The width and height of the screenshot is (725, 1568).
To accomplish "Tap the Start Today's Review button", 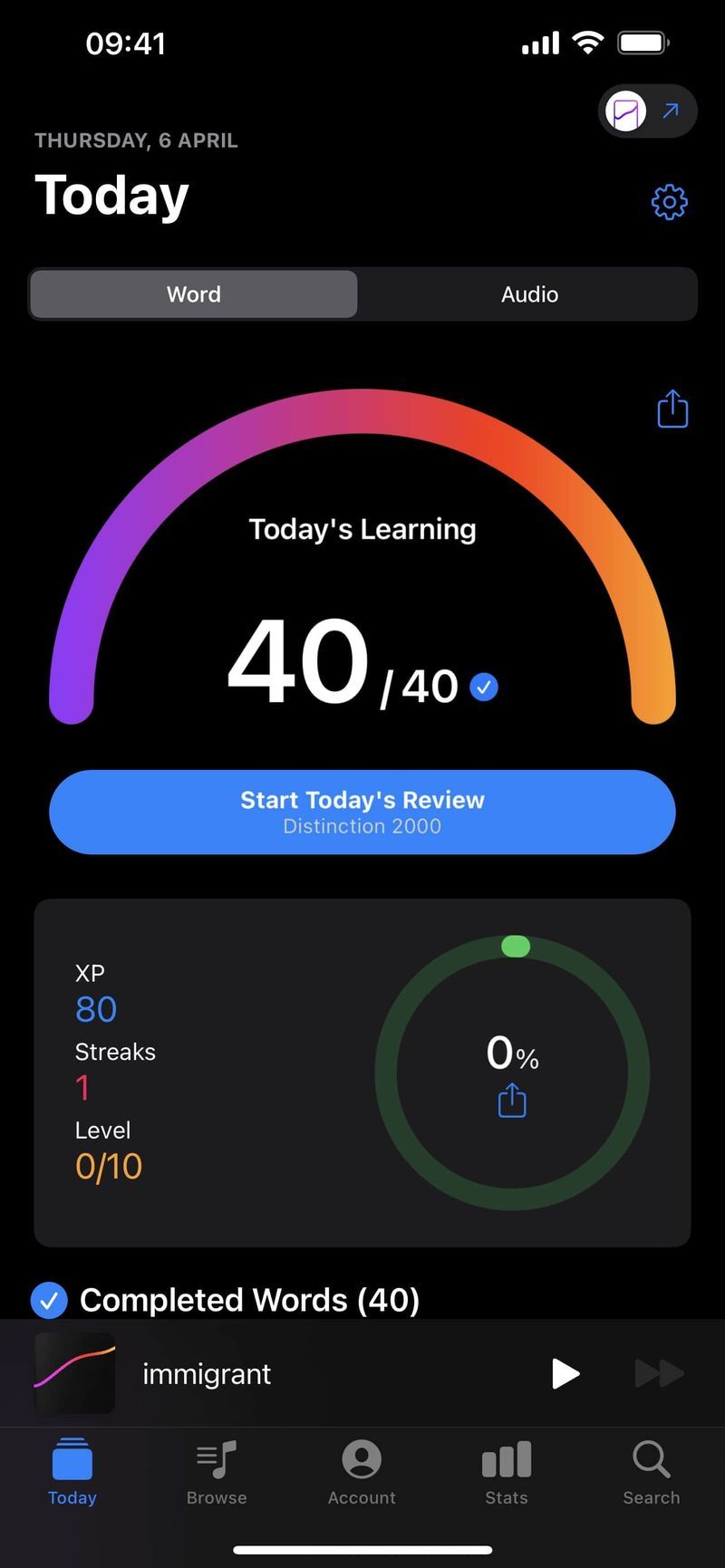I will (362, 813).
